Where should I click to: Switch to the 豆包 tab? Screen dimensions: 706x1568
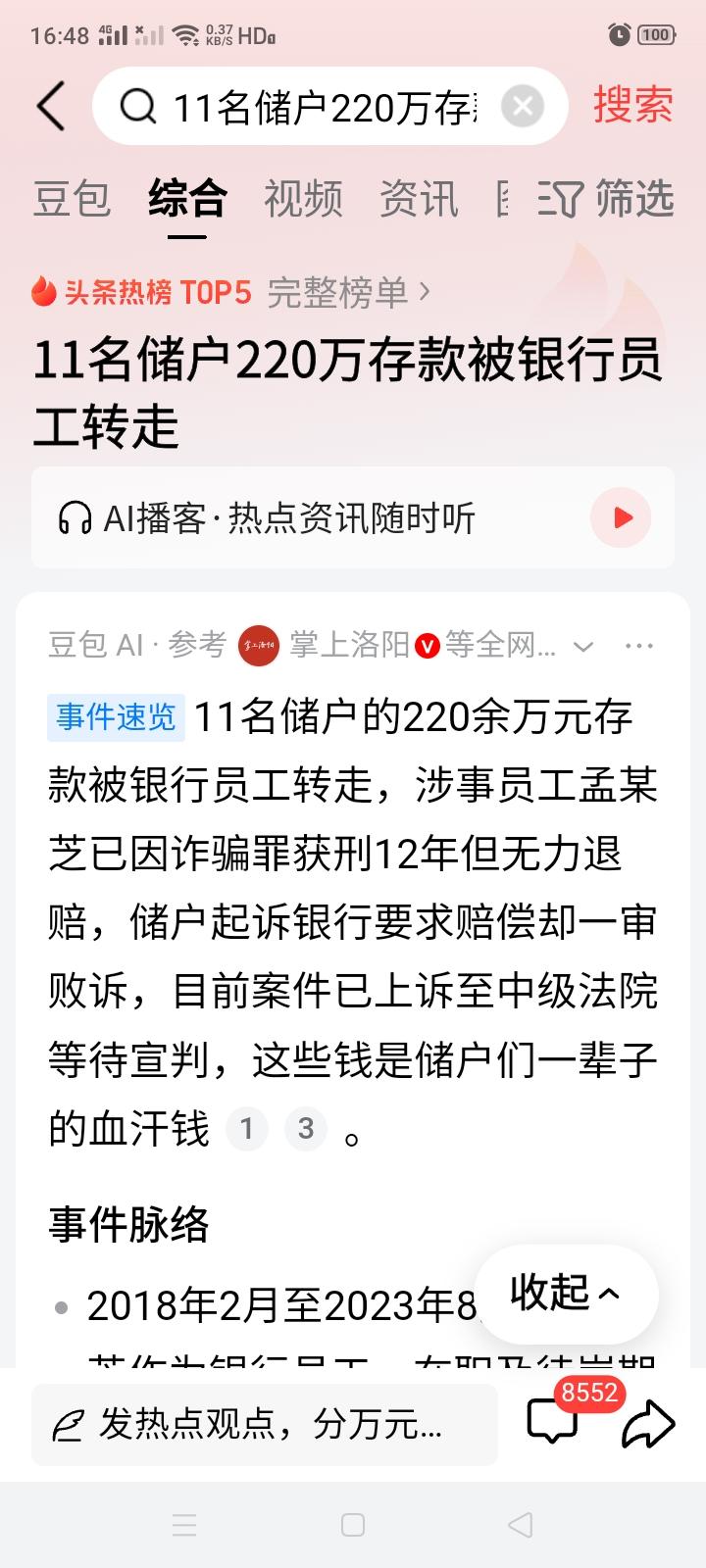(x=71, y=199)
